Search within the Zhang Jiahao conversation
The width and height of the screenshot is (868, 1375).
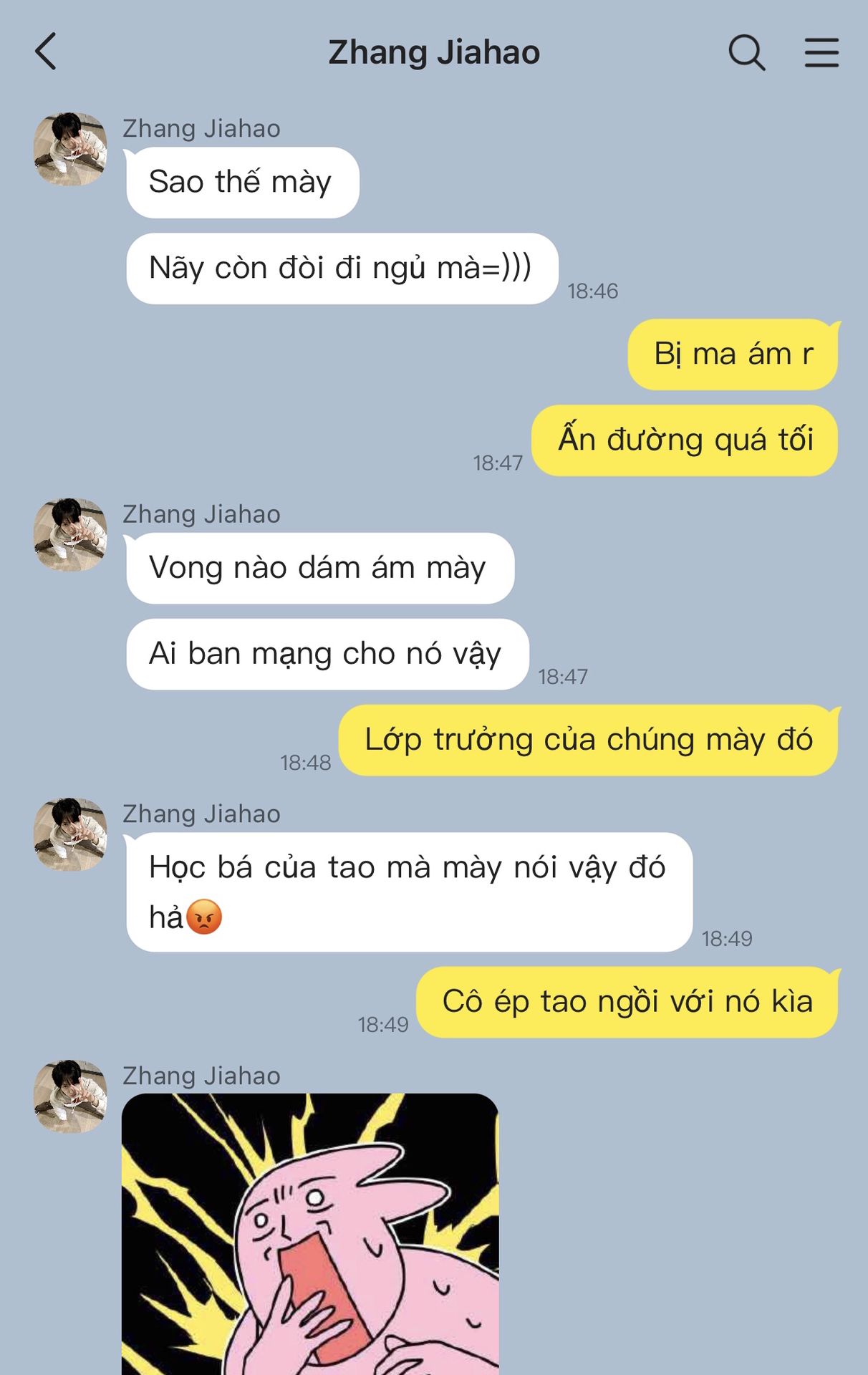pos(746,52)
